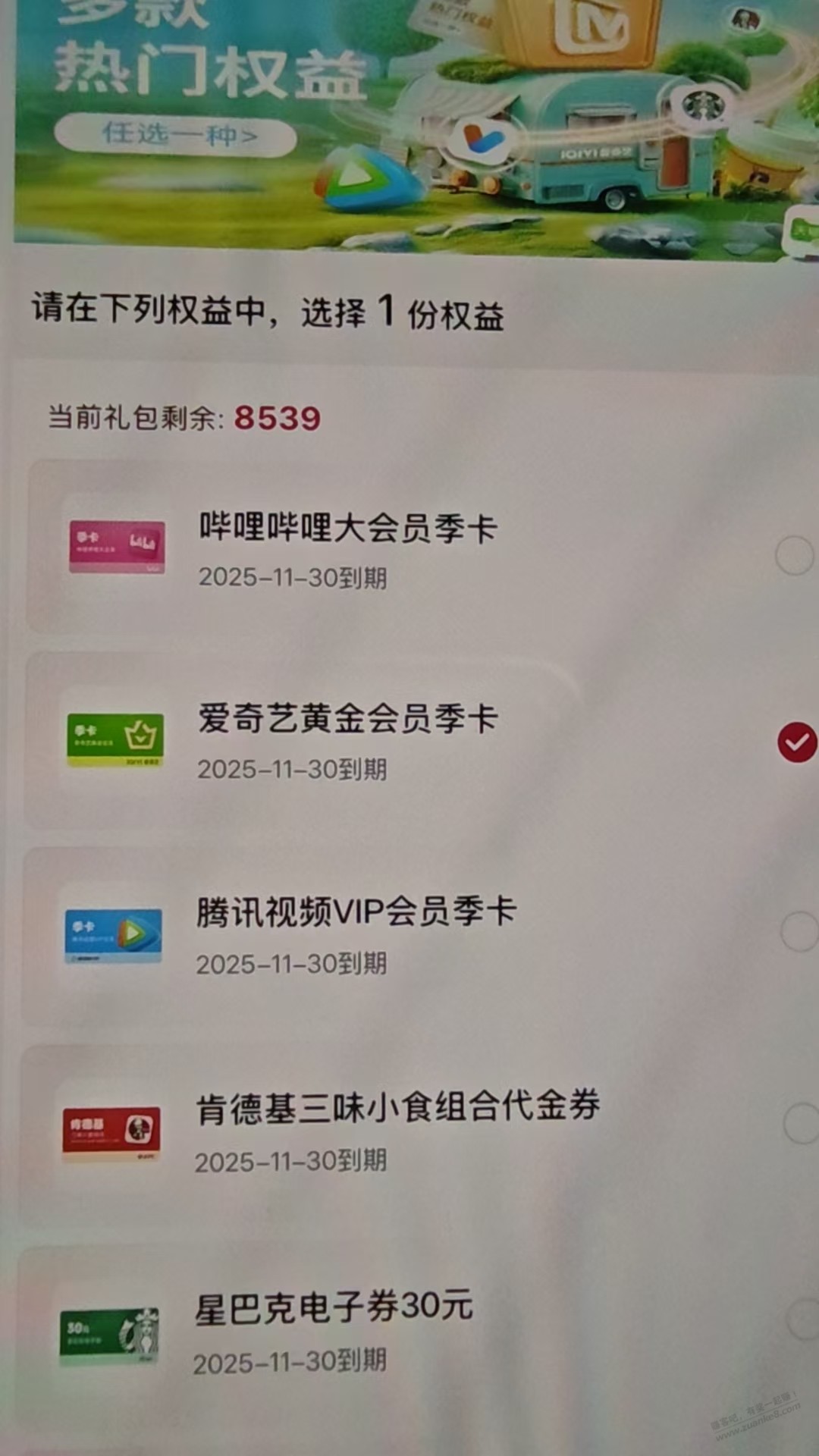Pick 肯德基三味小食组合代金券 radio option
Image resolution: width=819 pixels, height=1456 pixels.
pyautogui.click(x=801, y=1124)
